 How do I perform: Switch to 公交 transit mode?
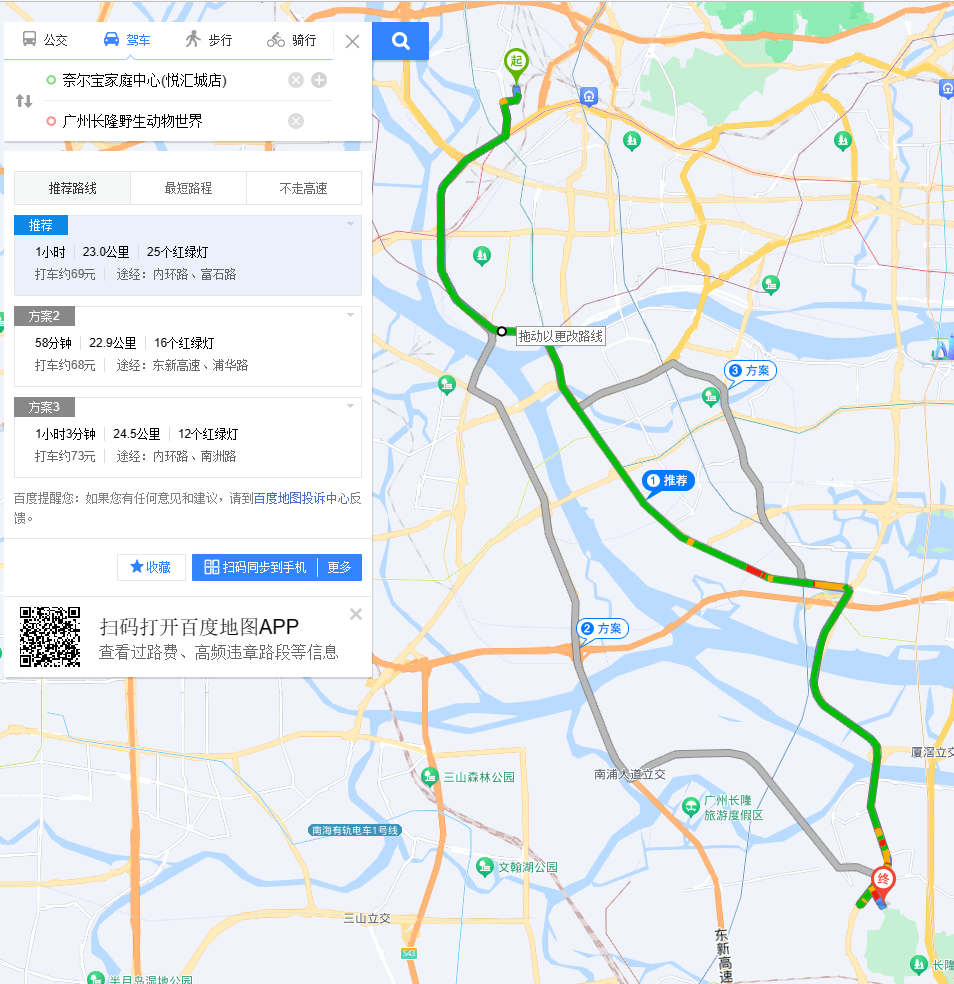pos(45,40)
